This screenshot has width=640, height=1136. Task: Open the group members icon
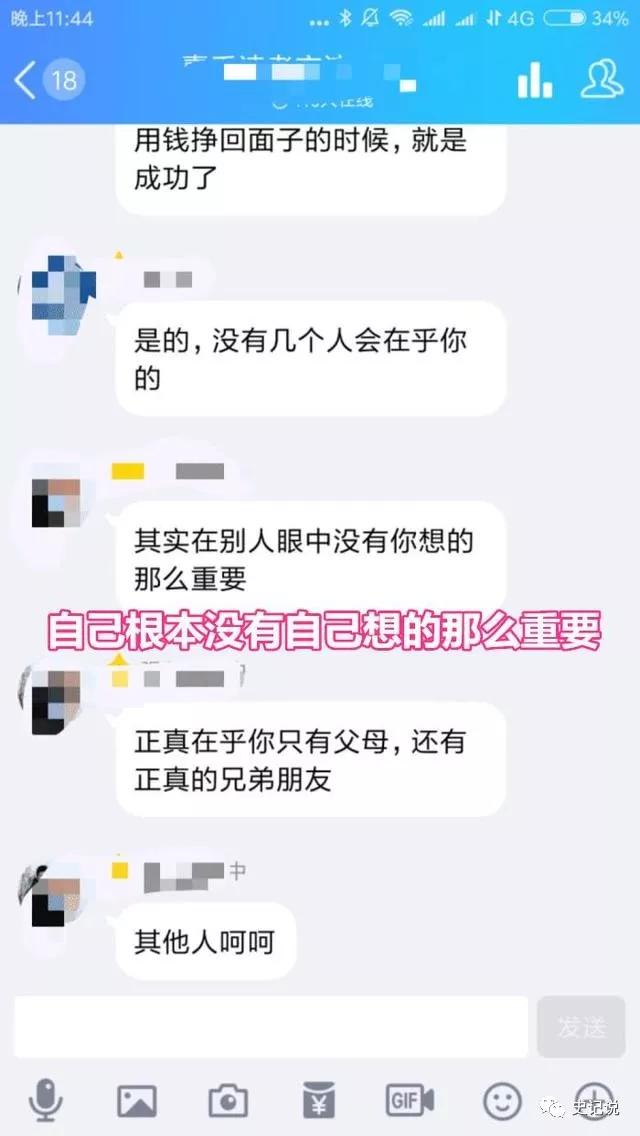pyautogui.click(x=602, y=80)
